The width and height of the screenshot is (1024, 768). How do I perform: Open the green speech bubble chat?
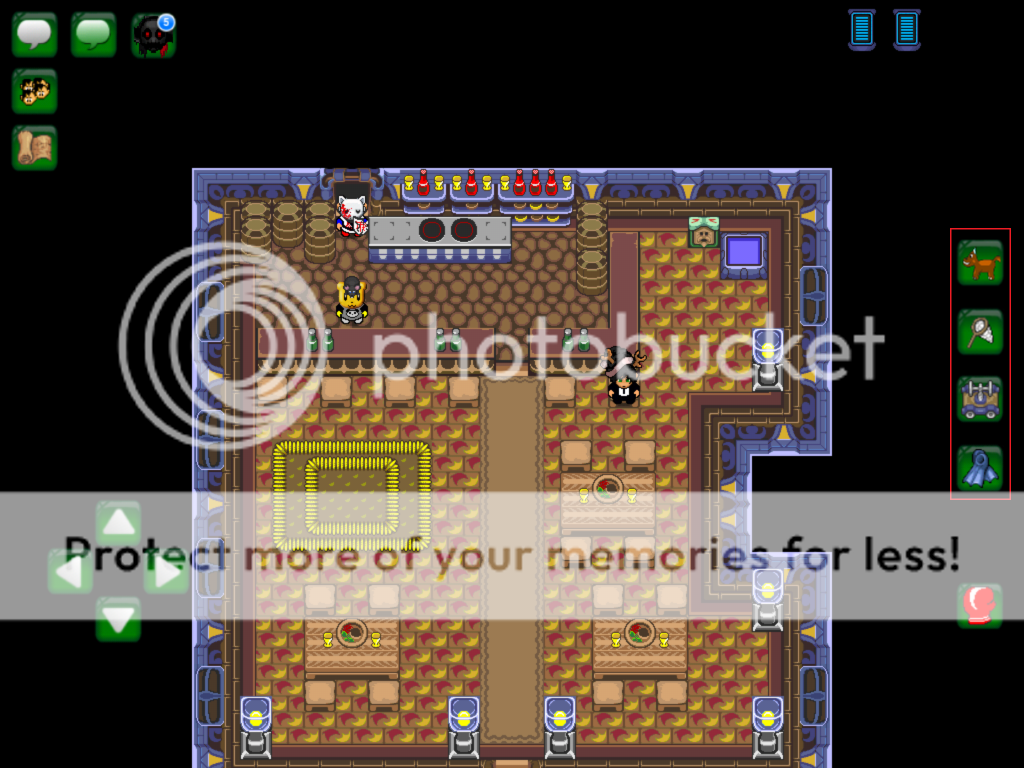(x=93, y=34)
